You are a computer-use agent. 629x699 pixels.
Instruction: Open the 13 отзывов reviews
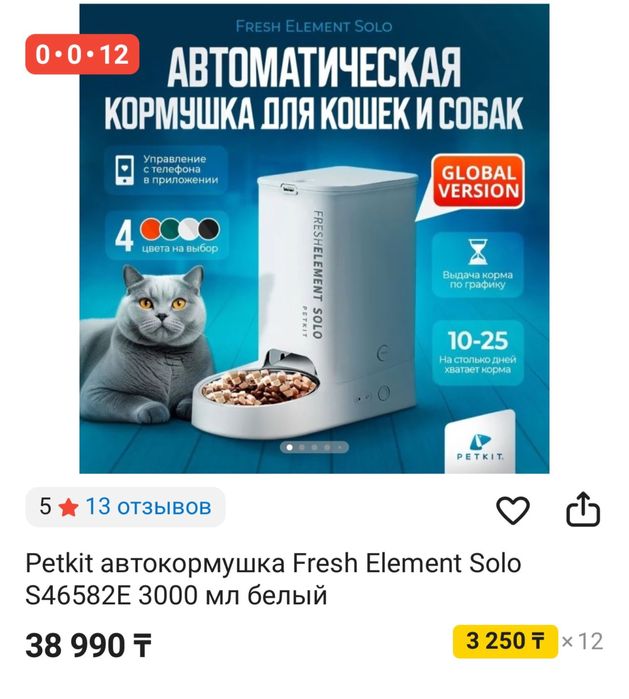coord(148,507)
